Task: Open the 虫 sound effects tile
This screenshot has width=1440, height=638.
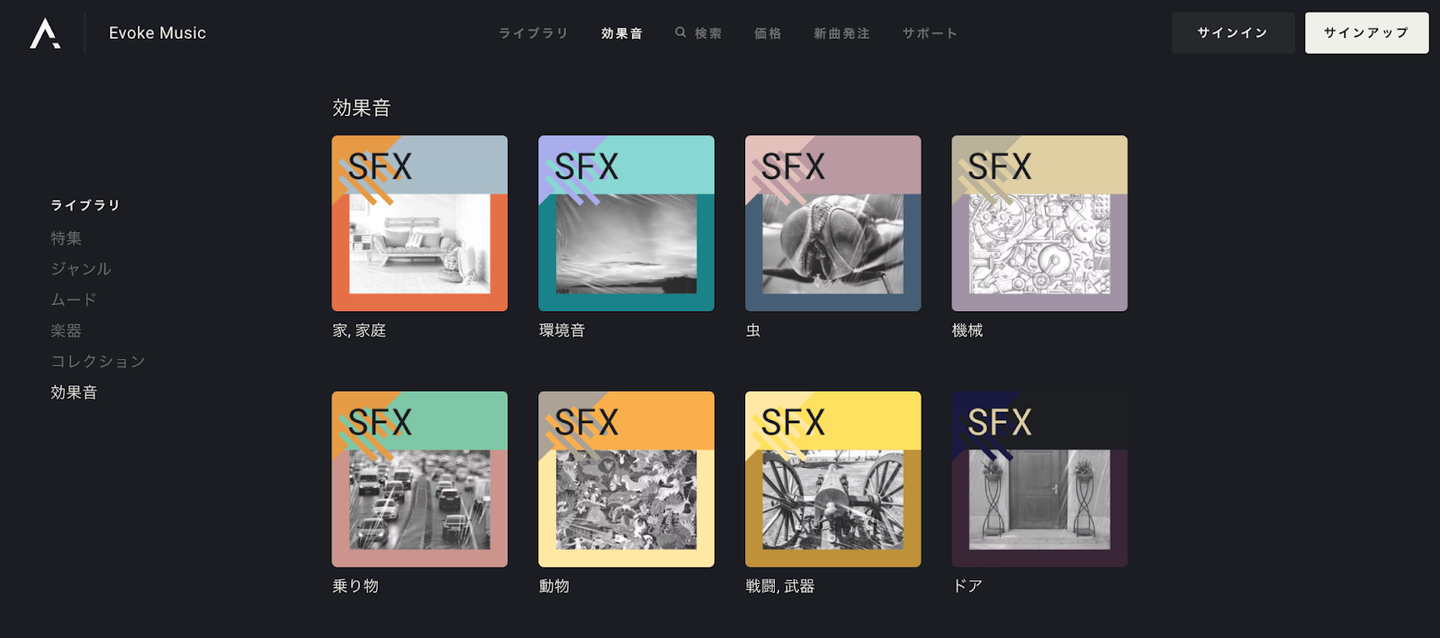Action: 833,224
